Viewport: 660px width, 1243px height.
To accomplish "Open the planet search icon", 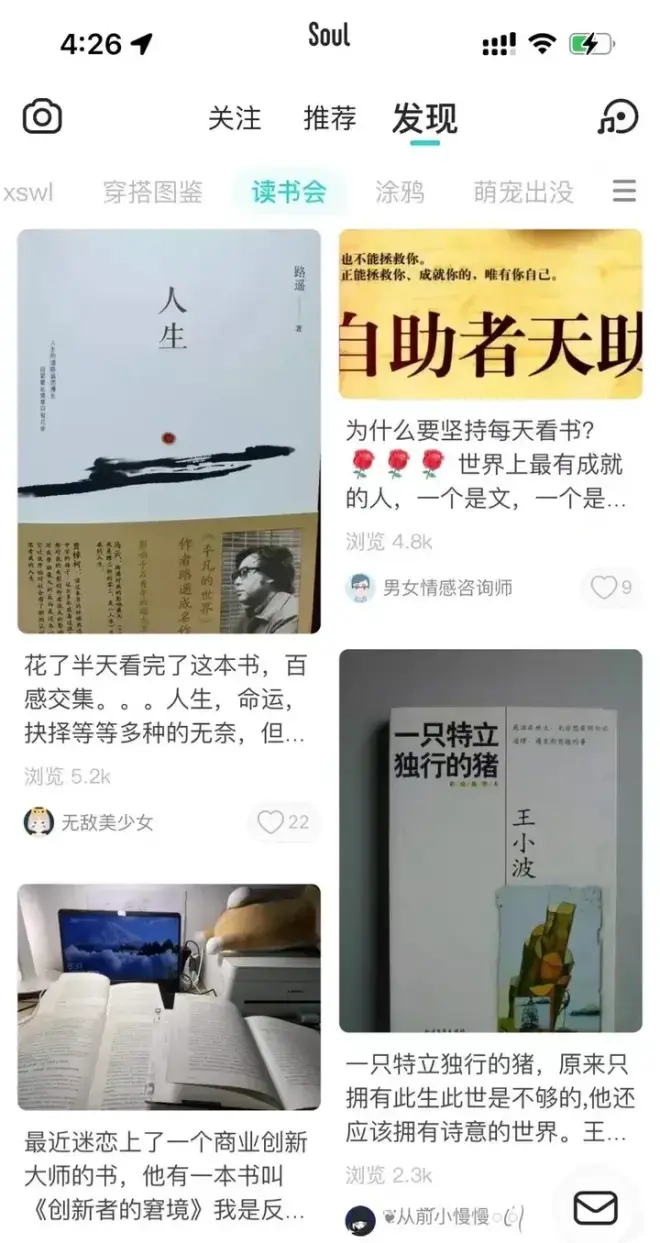I will point(617,118).
